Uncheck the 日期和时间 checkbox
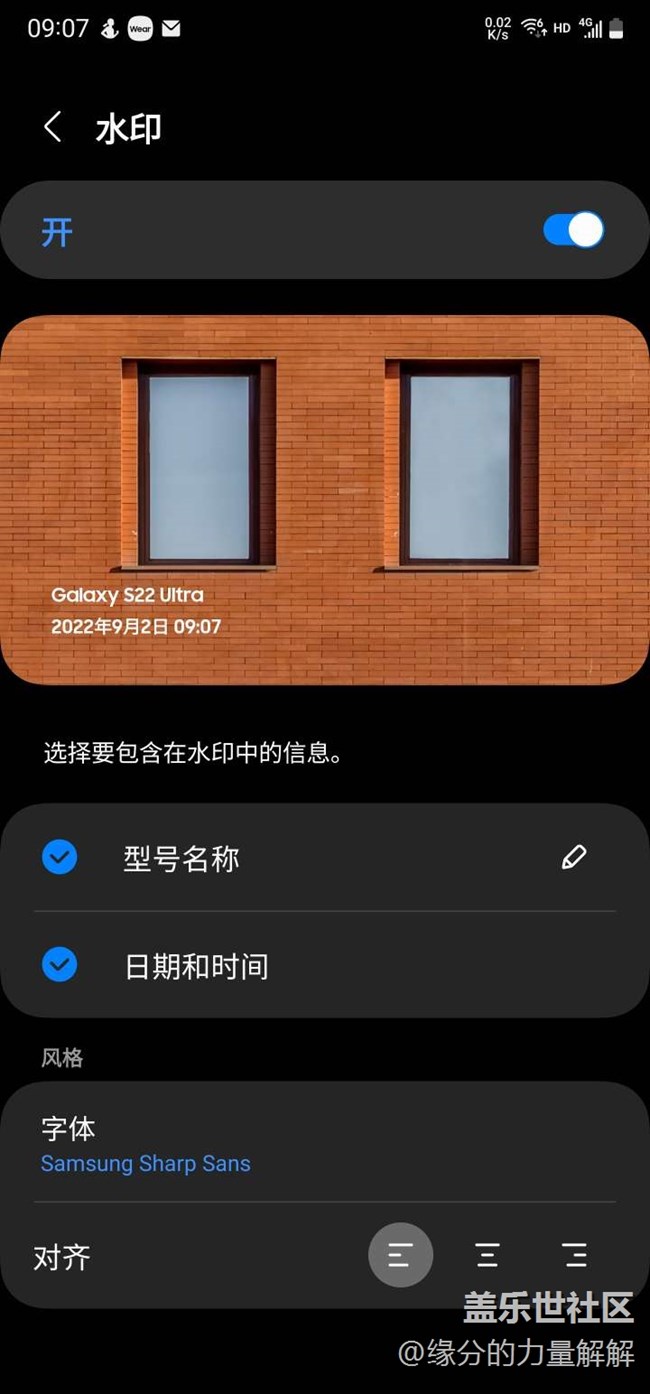Viewport: 650px width, 1394px height. point(60,965)
